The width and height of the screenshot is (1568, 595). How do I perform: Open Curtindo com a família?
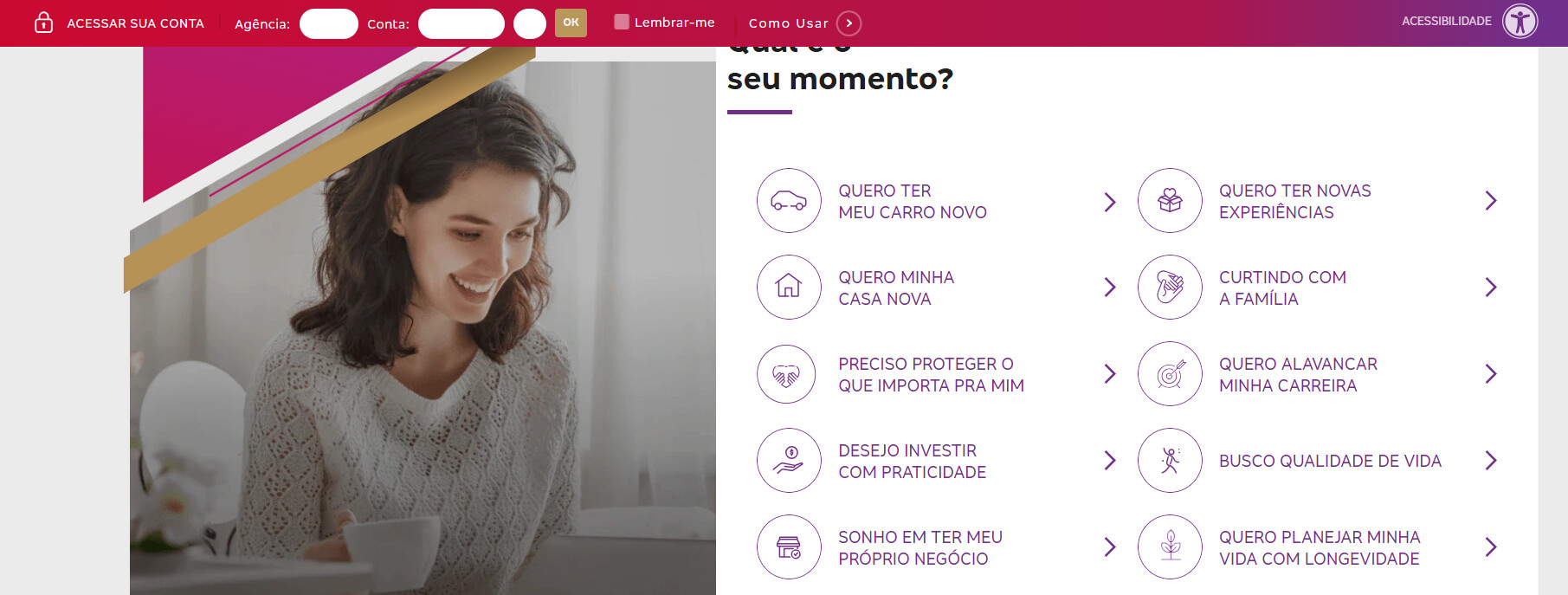click(1281, 288)
